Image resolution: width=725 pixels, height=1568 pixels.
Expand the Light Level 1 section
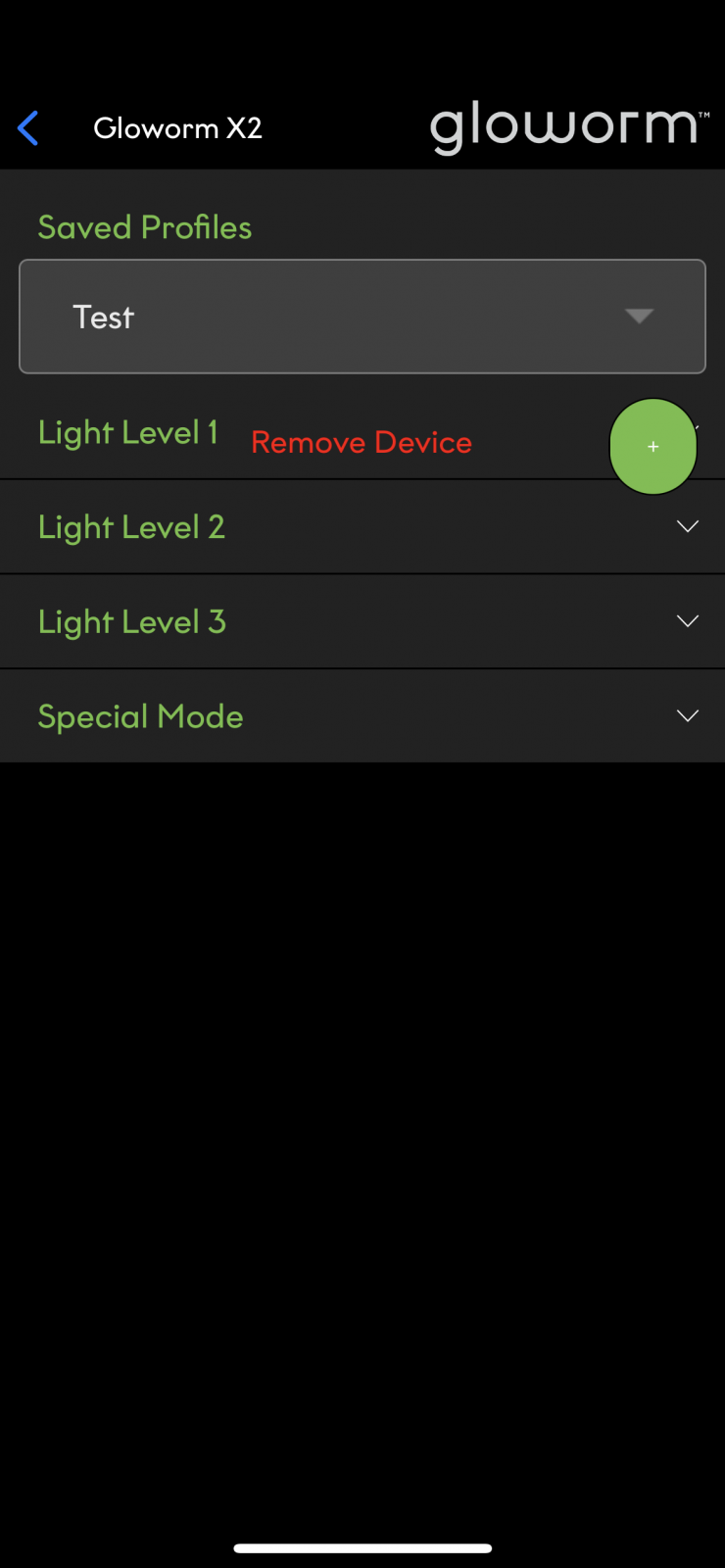click(x=127, y=432)
